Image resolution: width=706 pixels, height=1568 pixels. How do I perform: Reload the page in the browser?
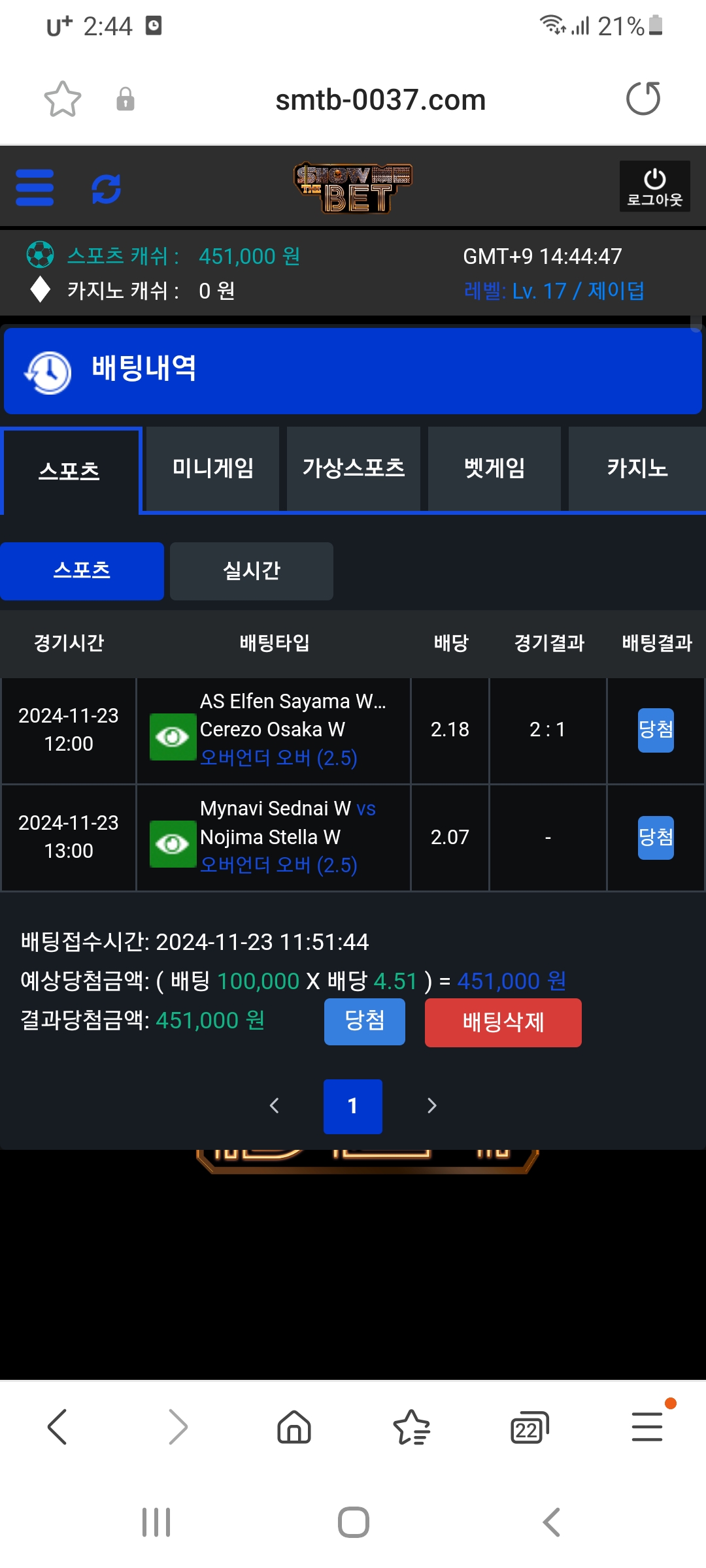[643, 99]
